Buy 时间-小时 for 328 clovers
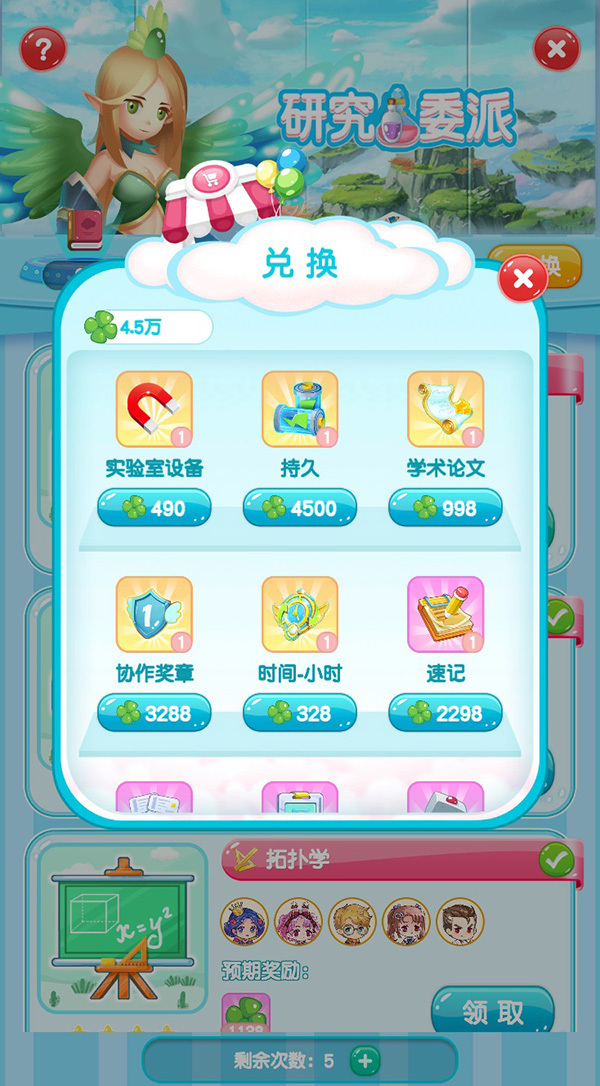Screen dimensions: 600x1086 click(300, 713)
